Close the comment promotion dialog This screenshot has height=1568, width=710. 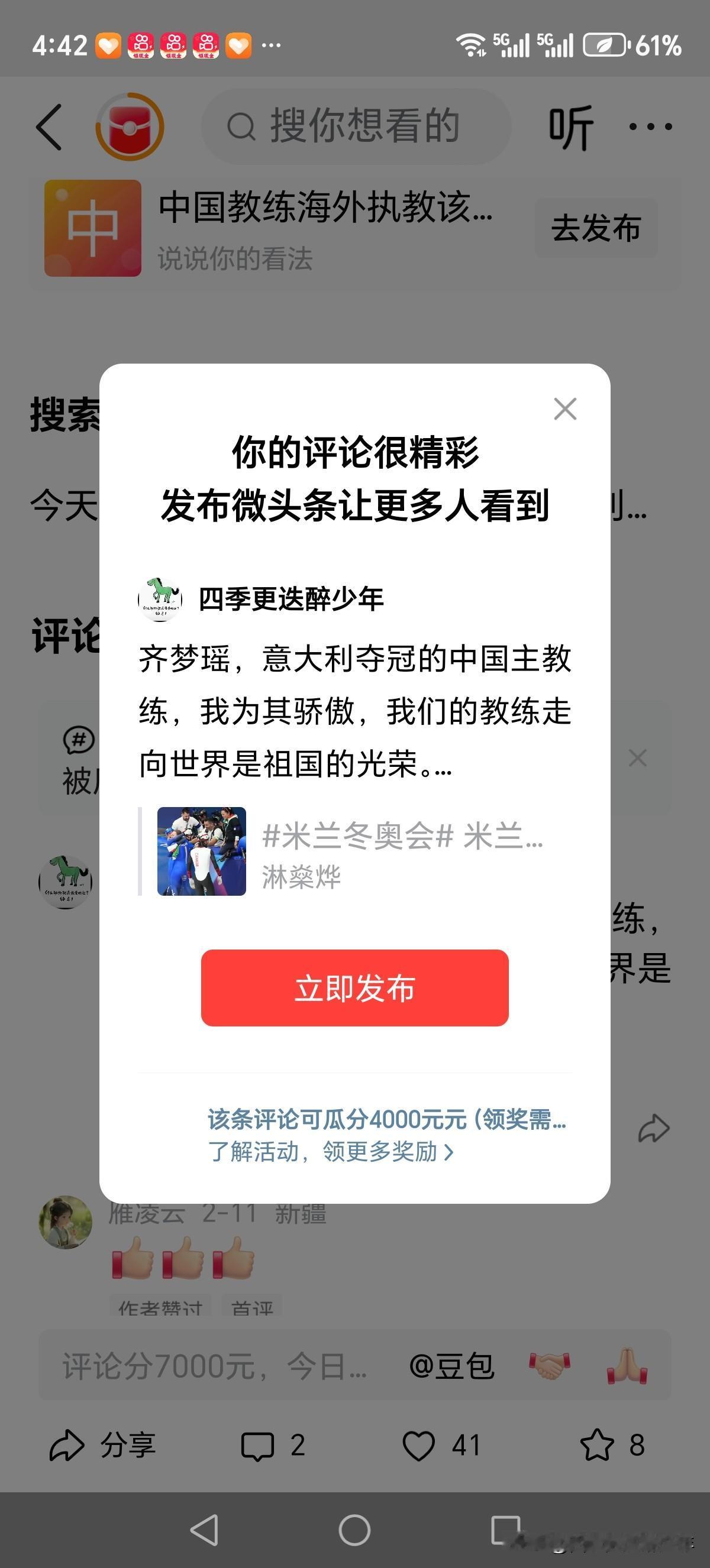pyautogui.click(x=565, y=409)
